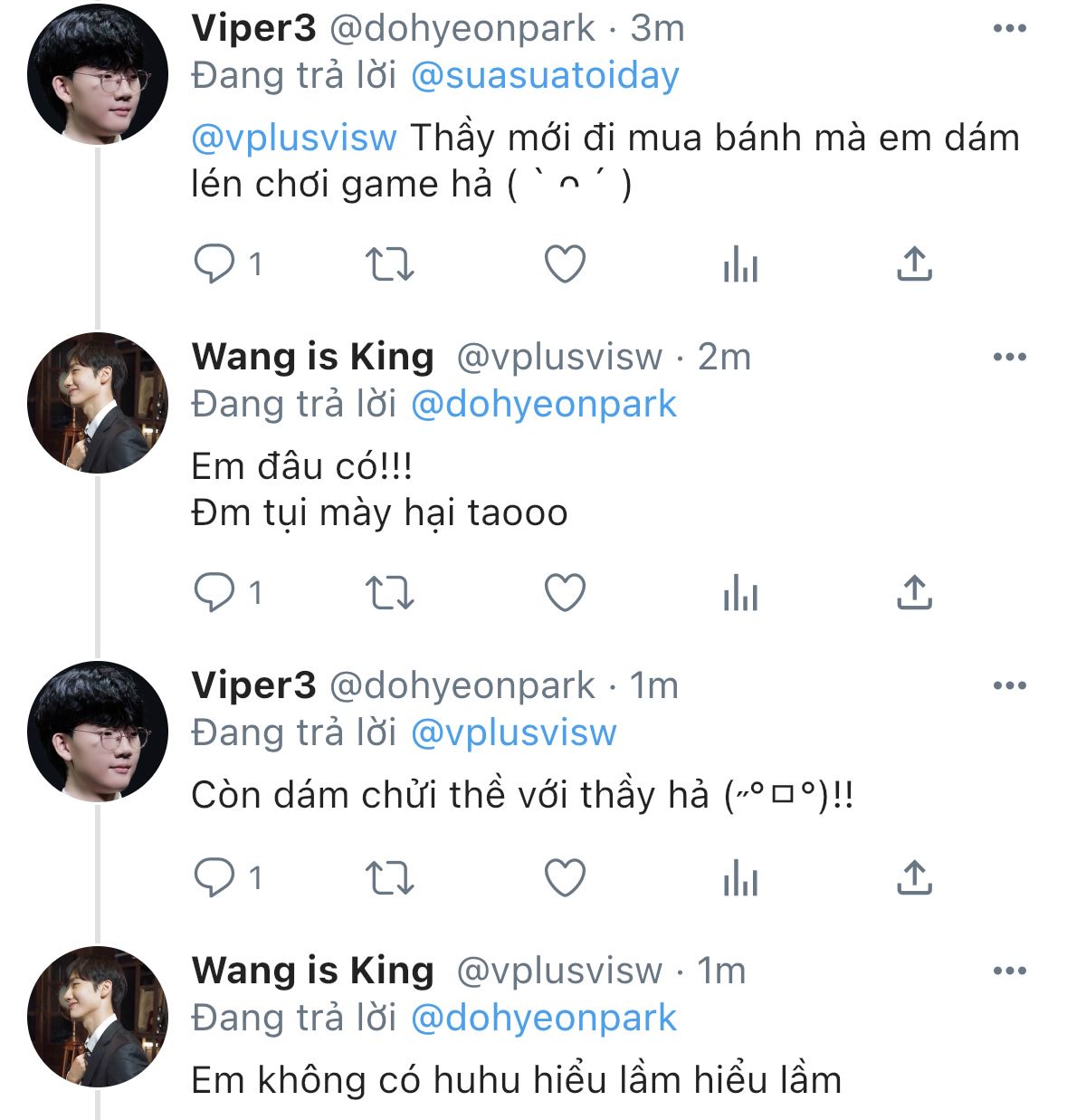Open overflow menu on Viper3's 3m tweet
Screen dimensions: 1067x1120
pyautogui.click(x=1009, y=29)
